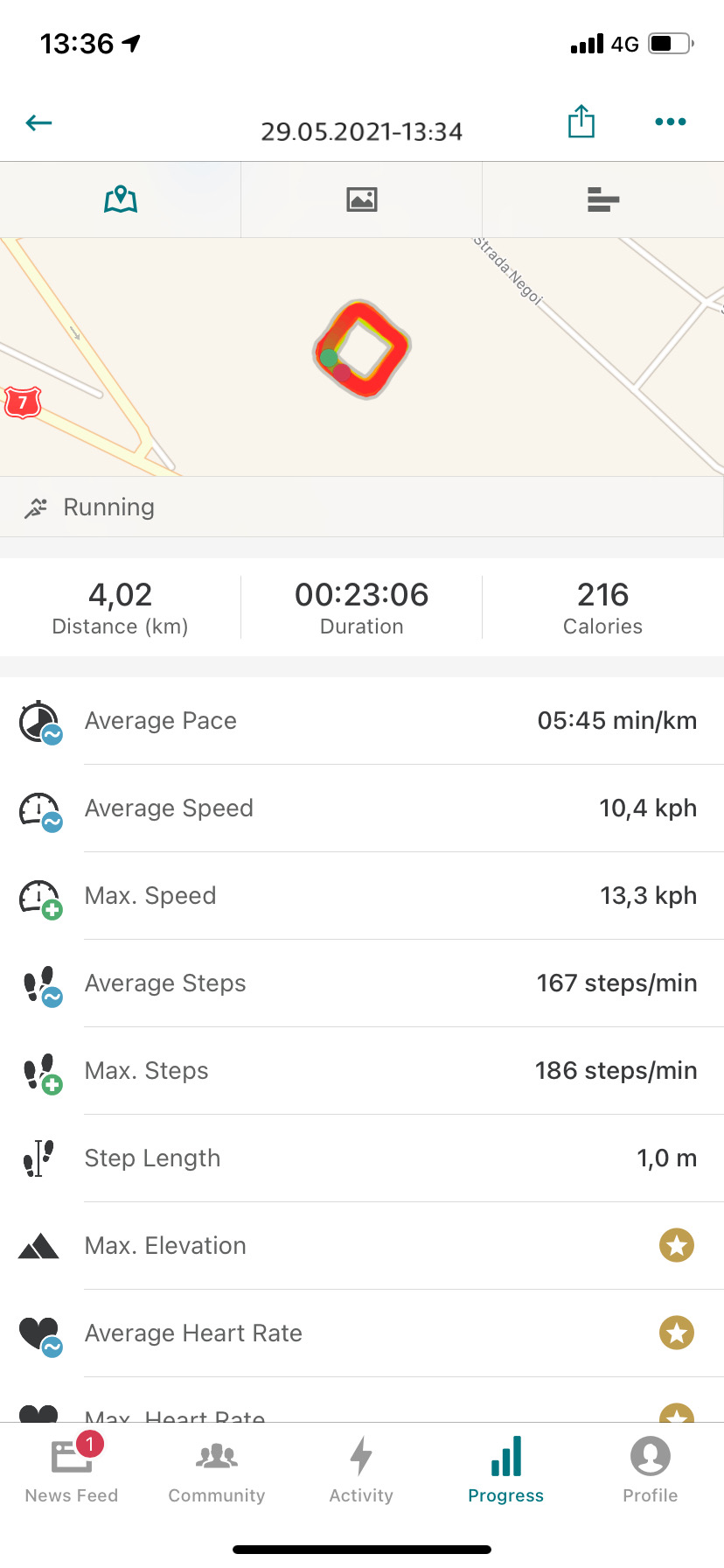
Task: Open the News Feed tab
Action: tap(72, 1470)
